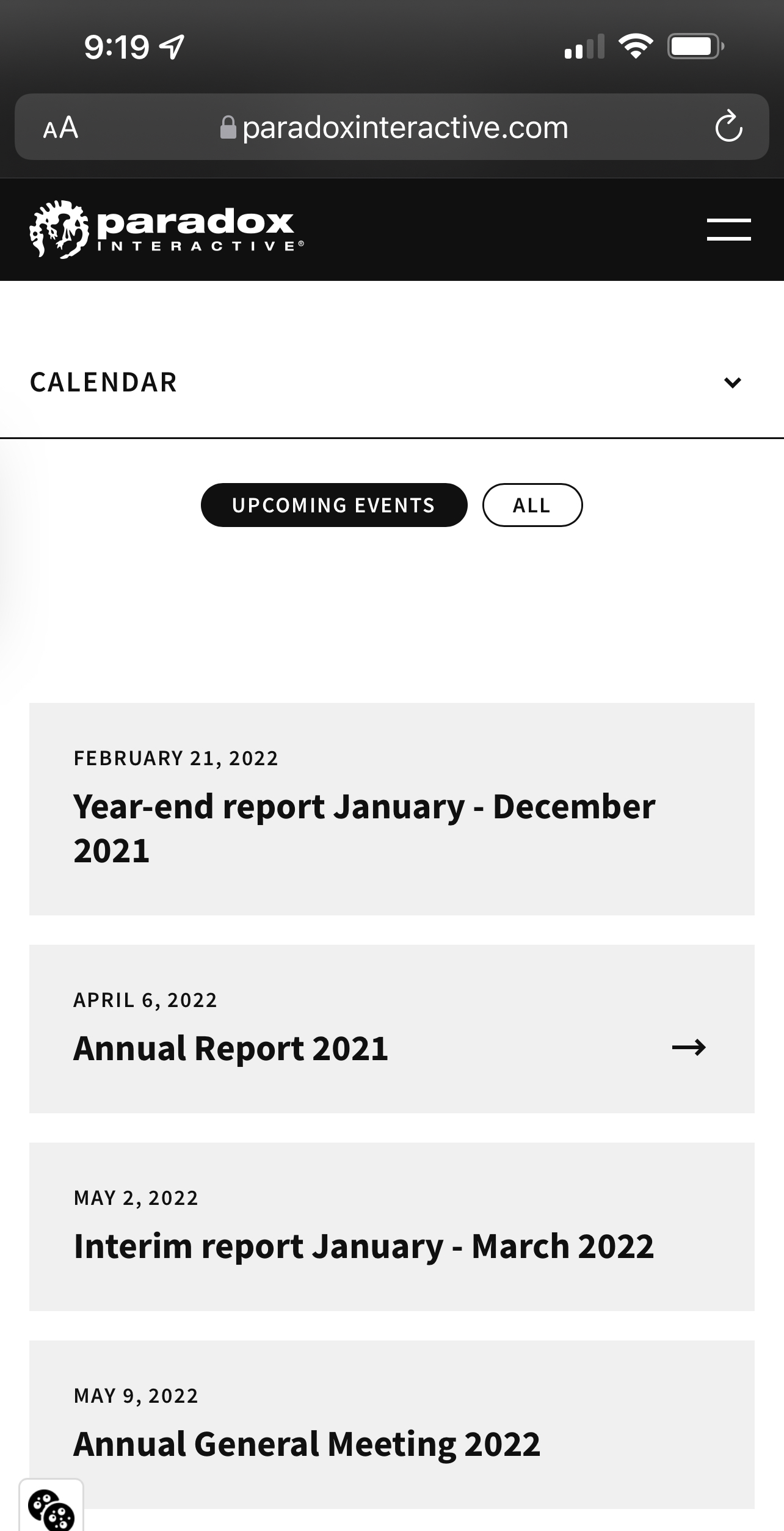Open the hamburger navigation menu
Image resolution: width=784 pixels, height=1531 pixels.
click(728, 230)
